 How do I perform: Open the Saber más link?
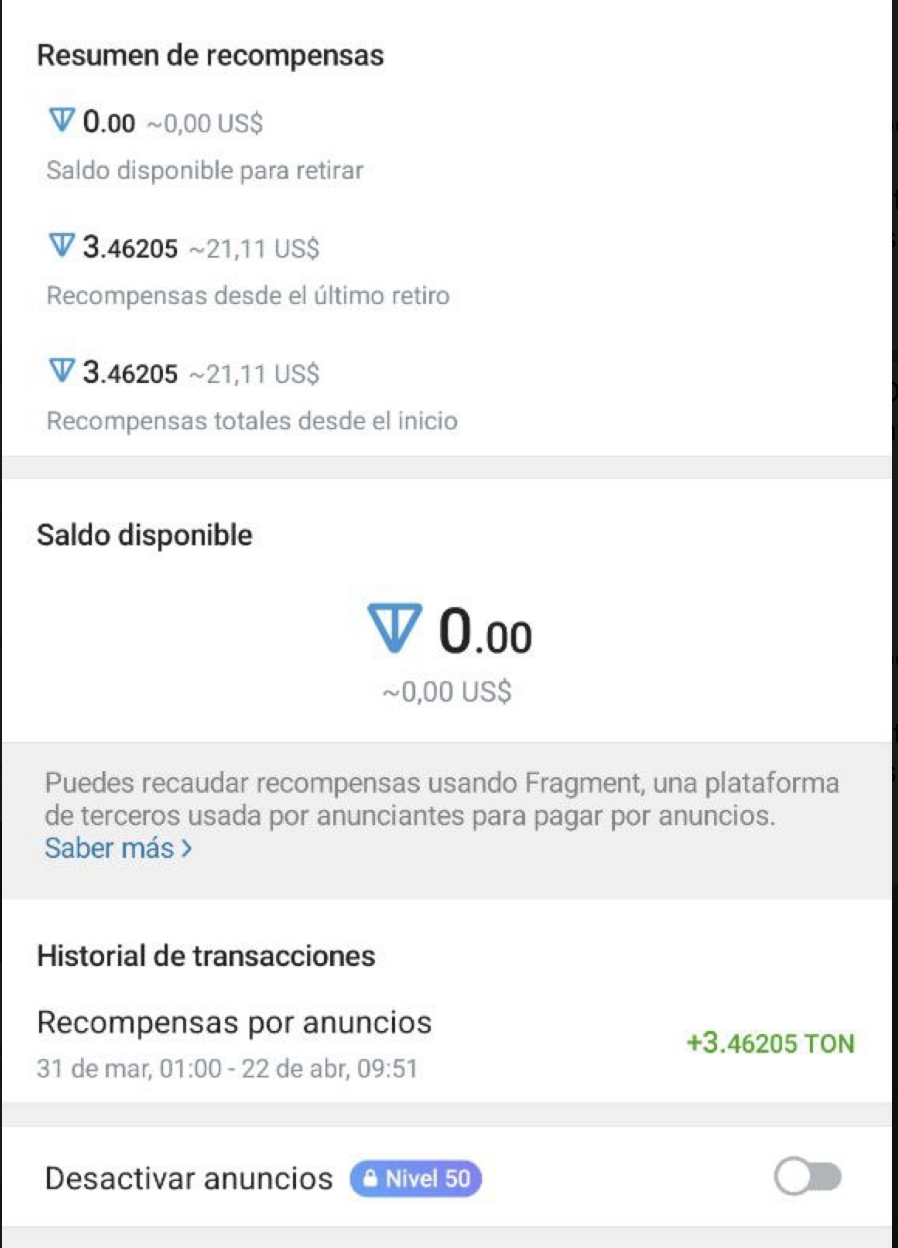pyautogui.click(x=118, y=849)
